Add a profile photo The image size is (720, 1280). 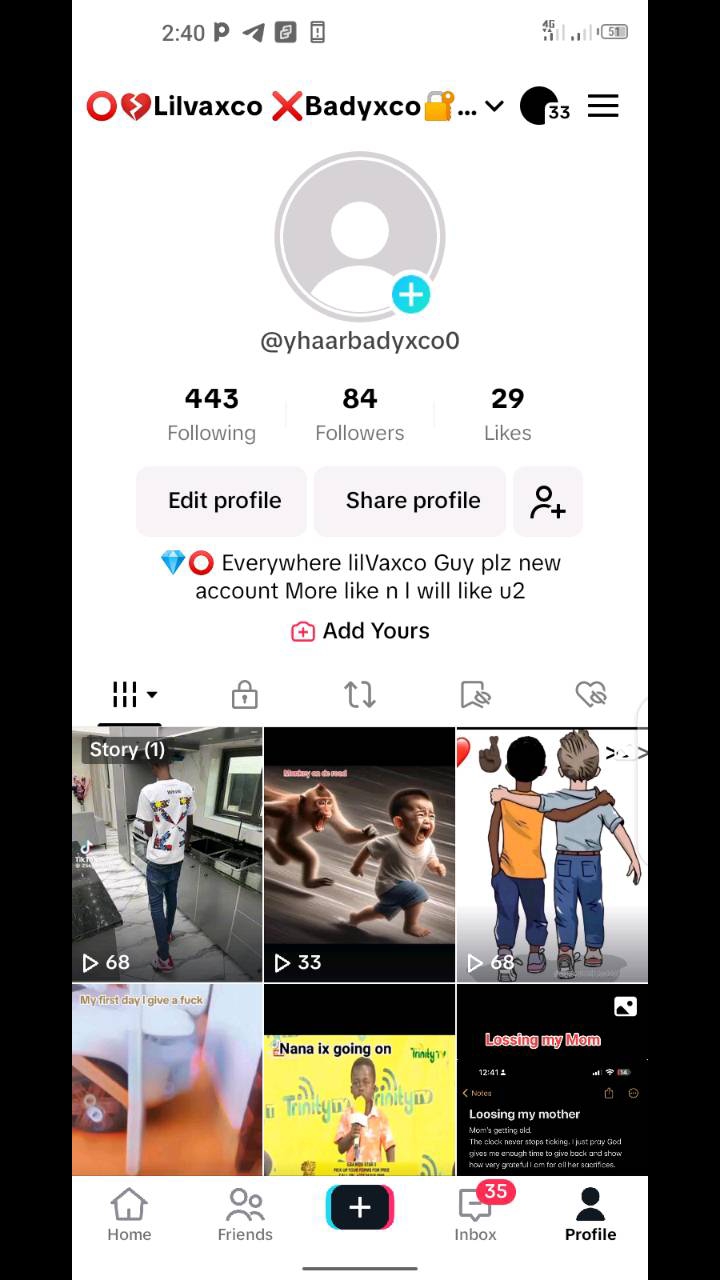click(410, 295)
